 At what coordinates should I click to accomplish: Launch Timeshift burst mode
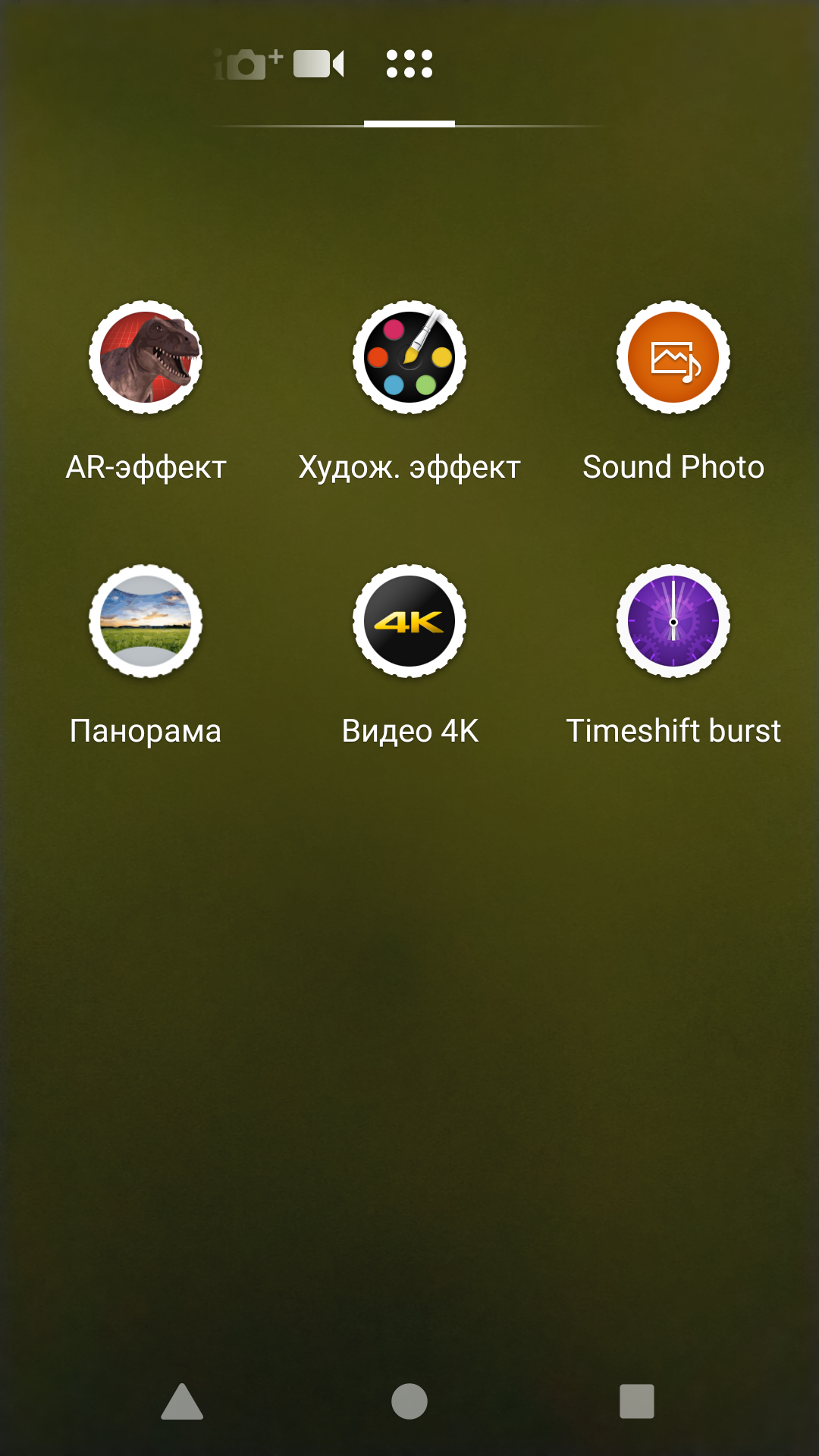tap(673, 621)
